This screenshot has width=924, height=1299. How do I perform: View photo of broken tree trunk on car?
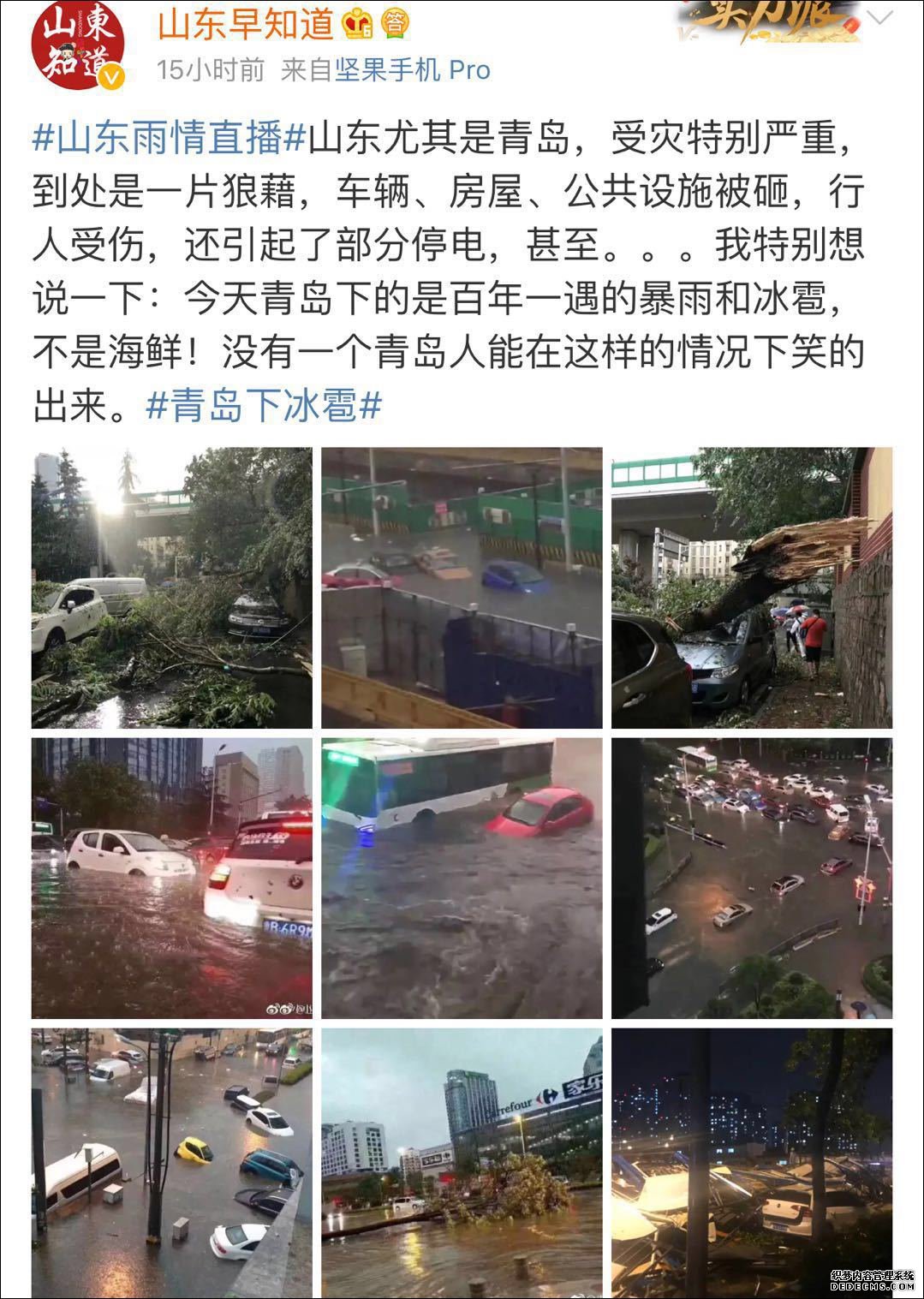click(x=751, y=587)
